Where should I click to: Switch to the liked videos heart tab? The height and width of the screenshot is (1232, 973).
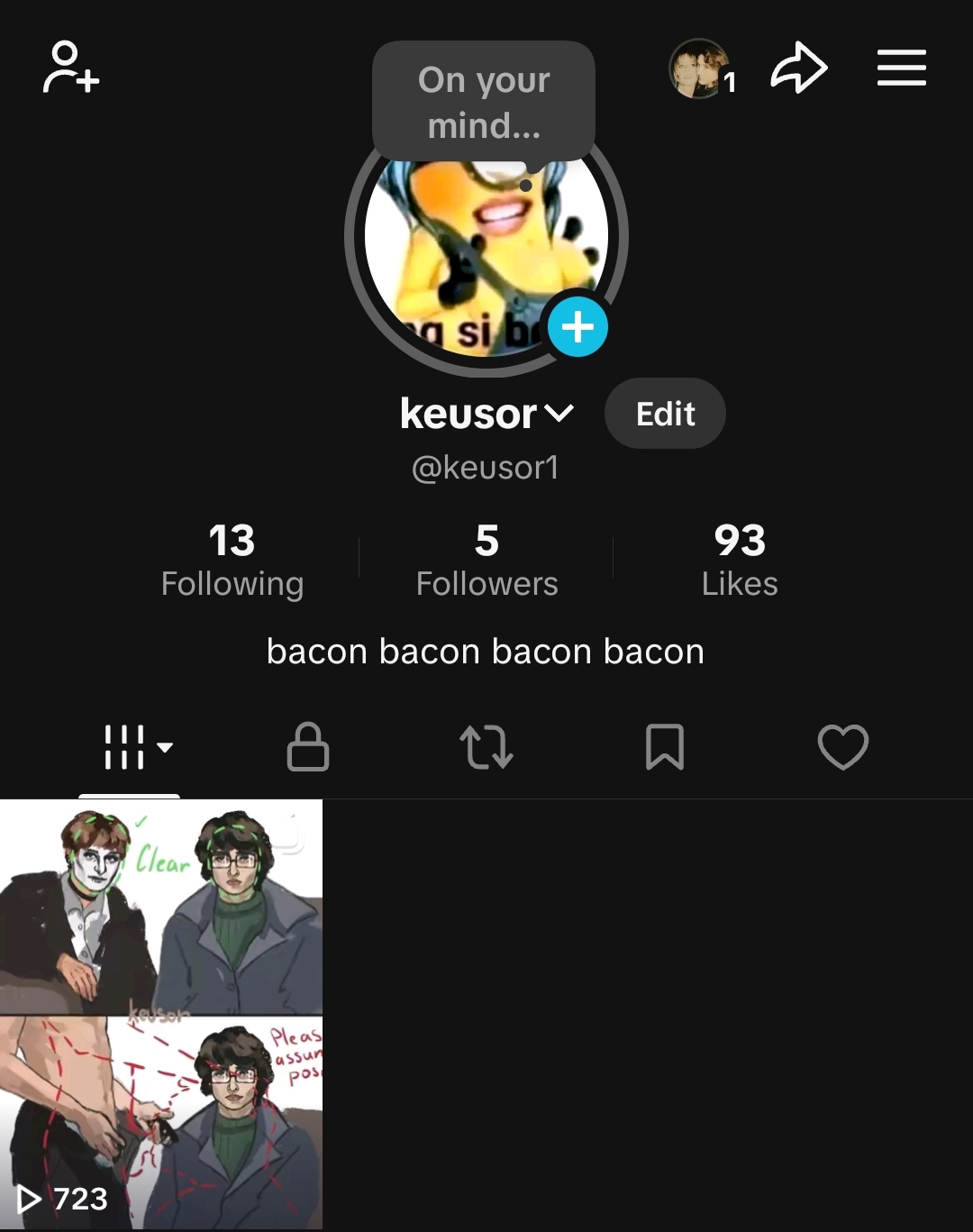(x=842, y=747)
